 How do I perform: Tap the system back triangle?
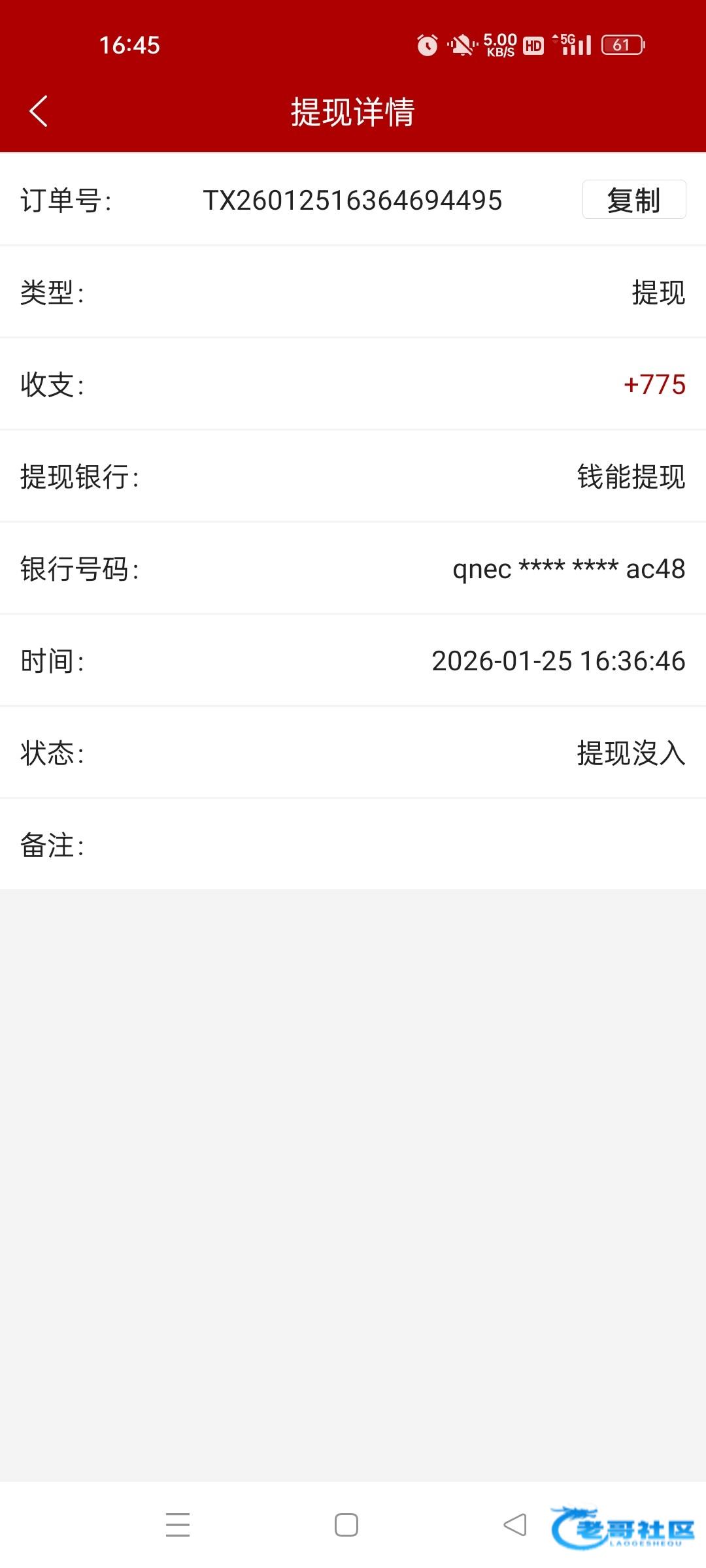(515, 1525)
